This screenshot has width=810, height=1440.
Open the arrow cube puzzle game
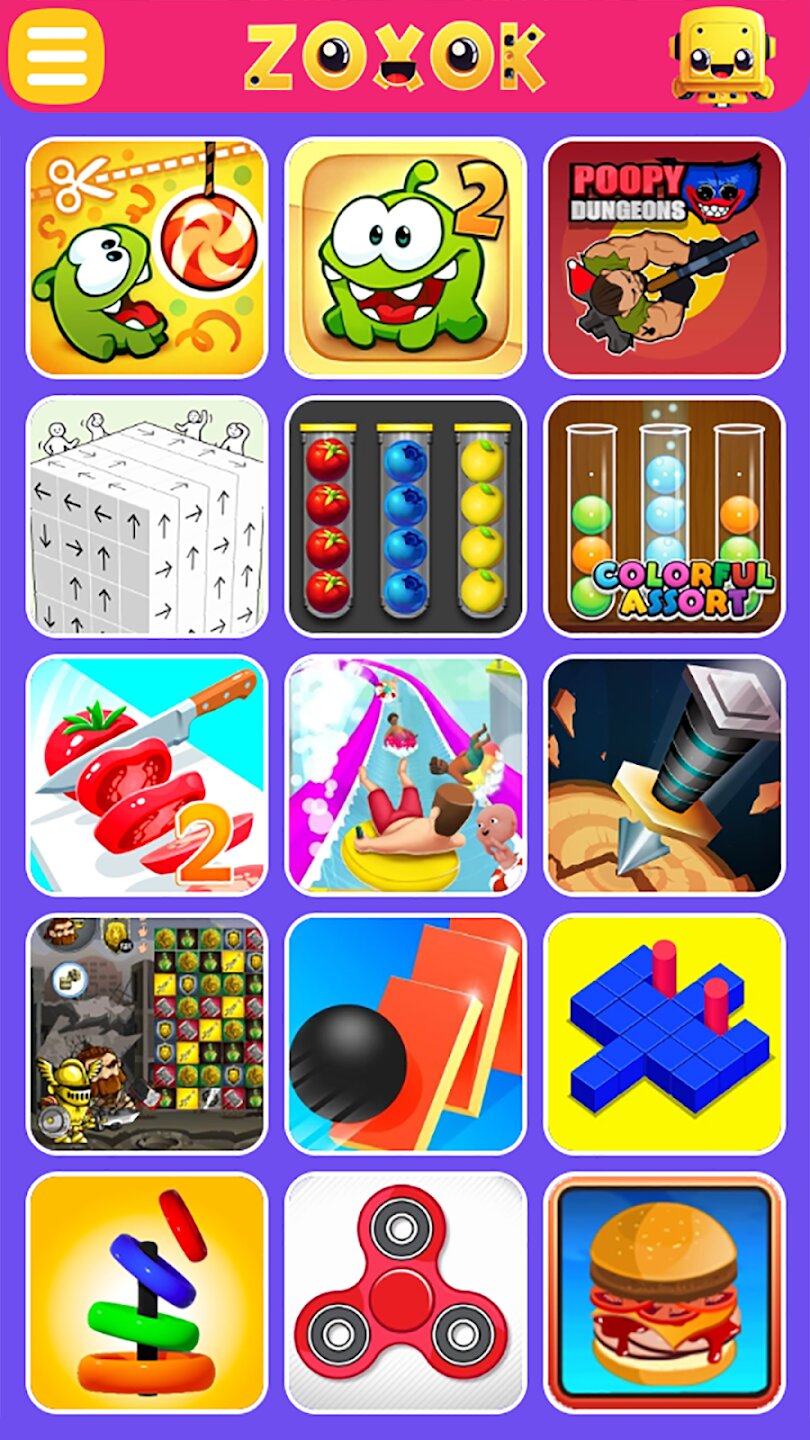click(147, 516)
